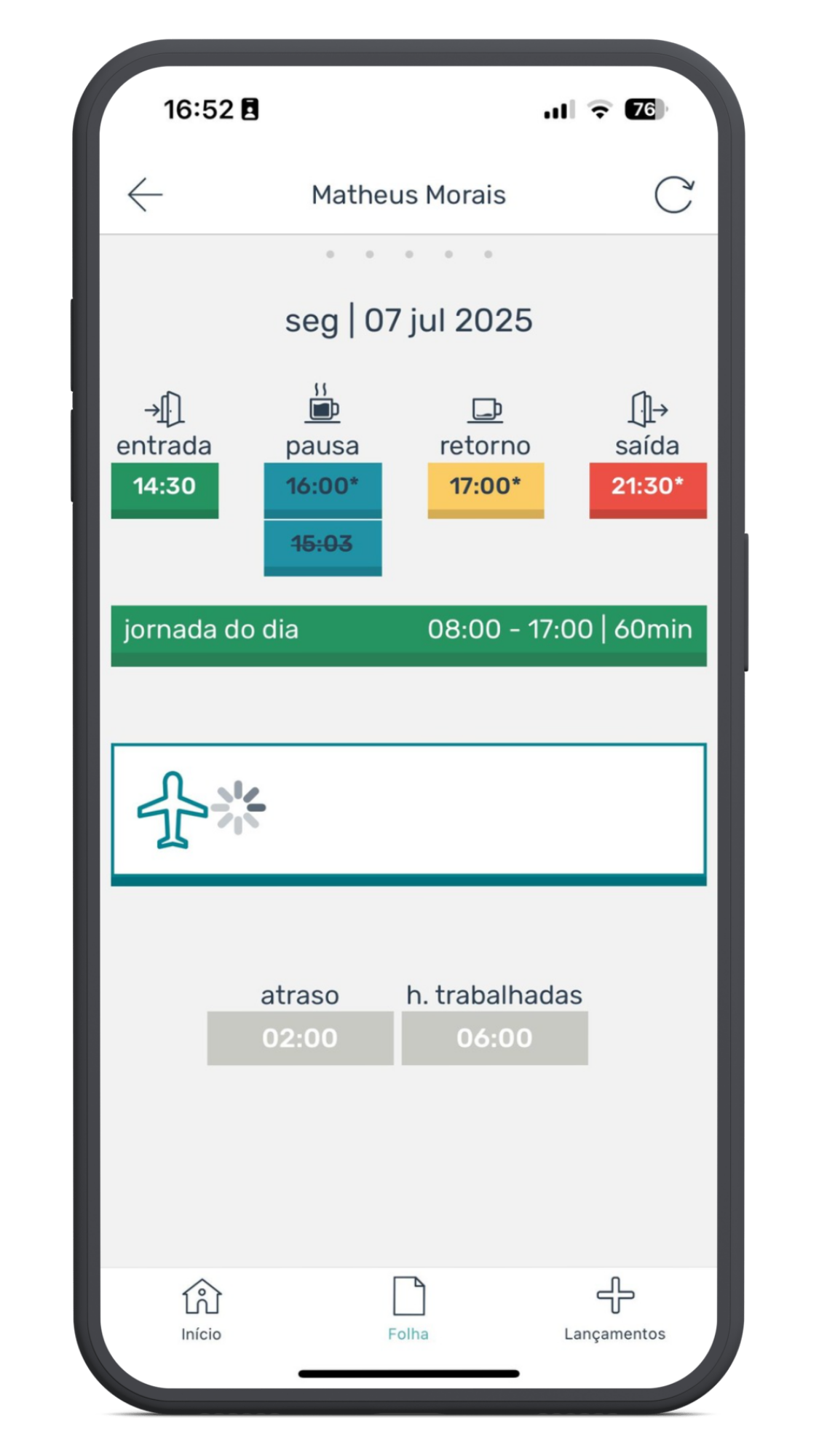Open the pausa 16:00* time entry
Image resolution: width=819 pixels, height=1456 pixels.
(323, 490)
